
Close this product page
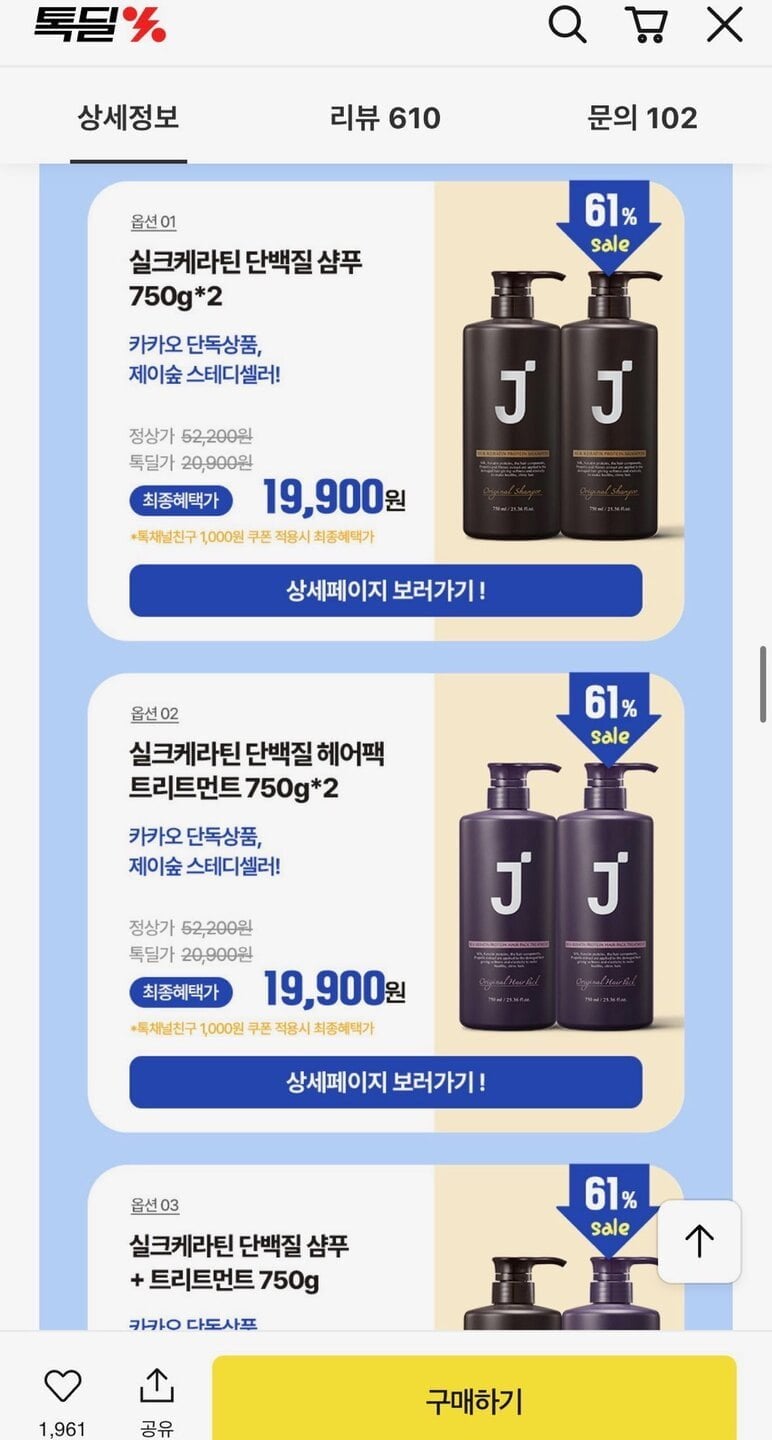pyautogui.click(x=724, y=25)
